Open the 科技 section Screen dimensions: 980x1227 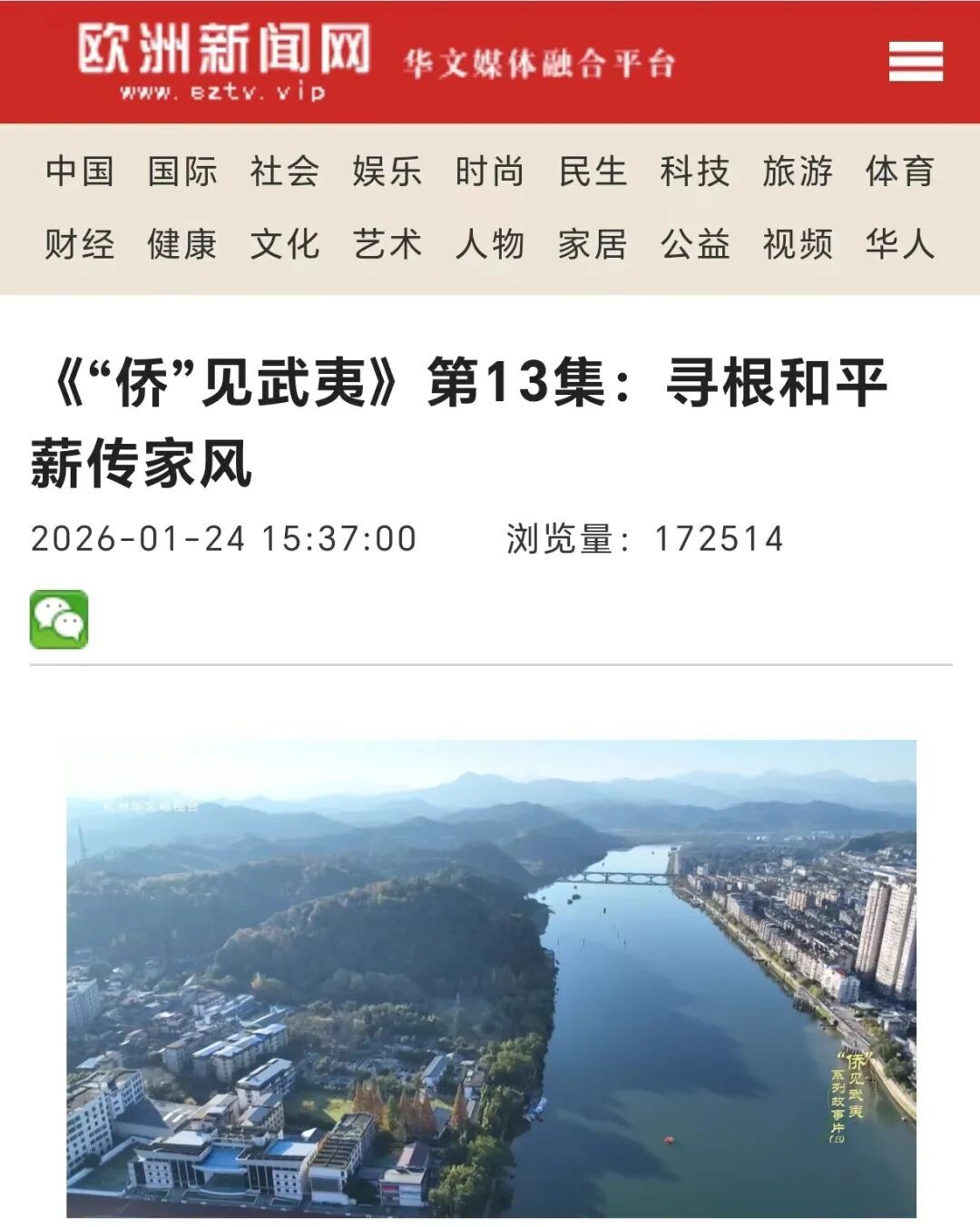click(x=695, y=172)
